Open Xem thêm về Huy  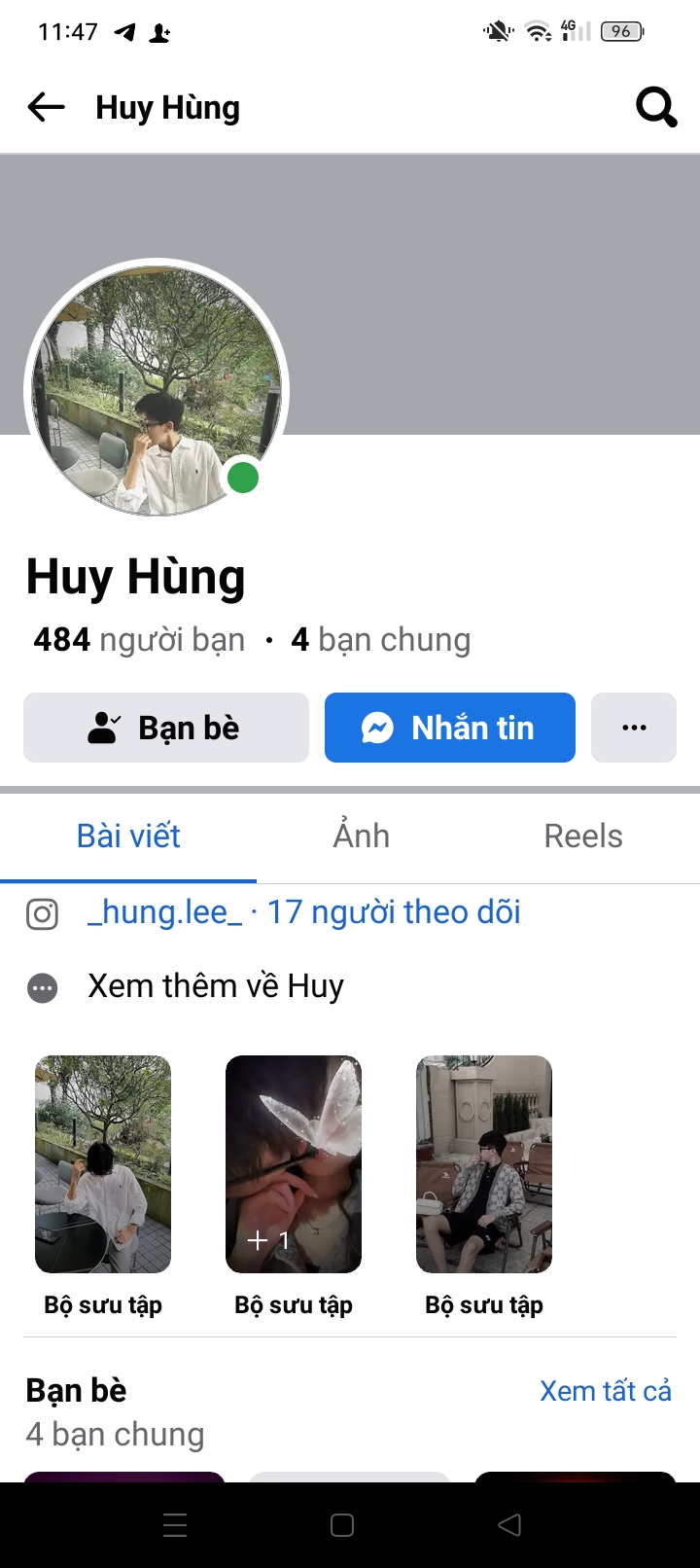point(216,986)
